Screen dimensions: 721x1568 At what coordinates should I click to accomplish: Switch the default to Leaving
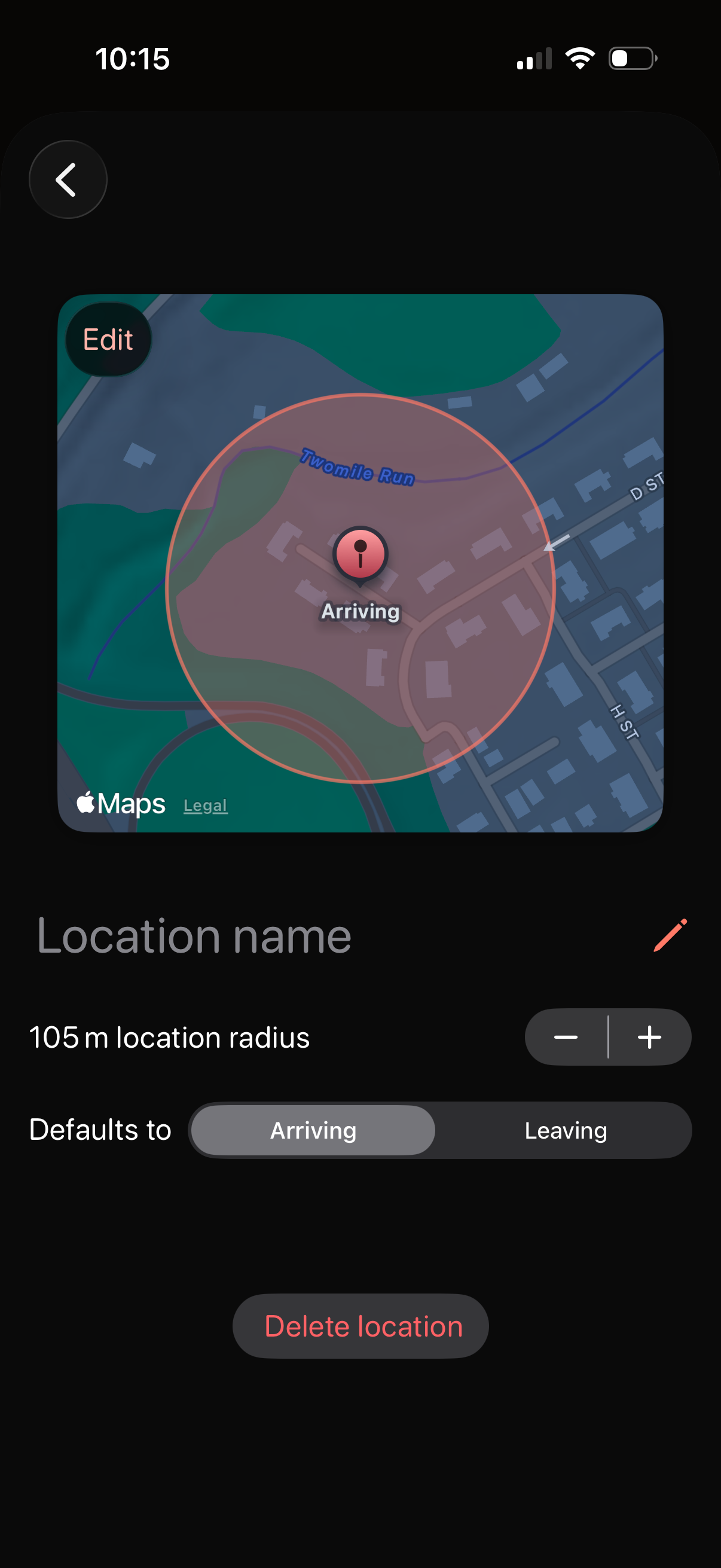tap(565, 1130)
